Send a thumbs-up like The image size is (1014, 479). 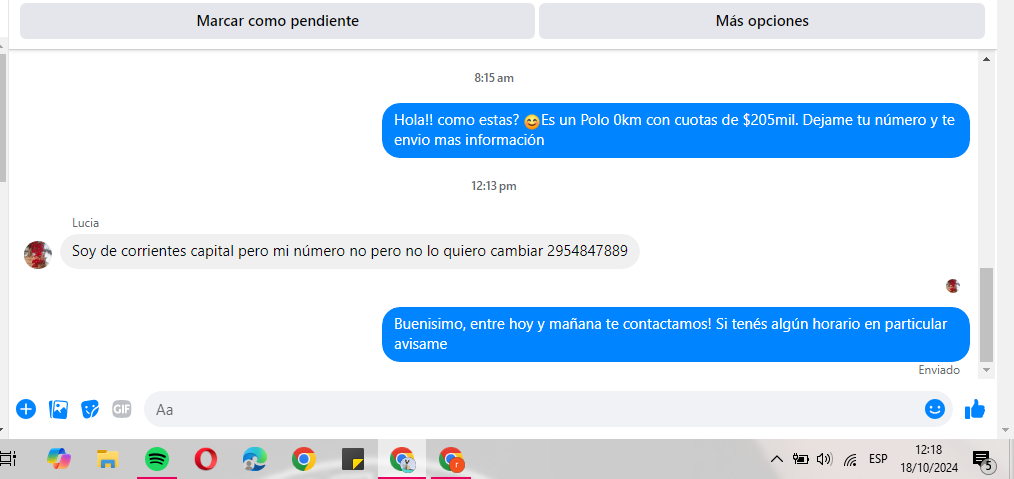pyautogui.click(x=975, y=409)
